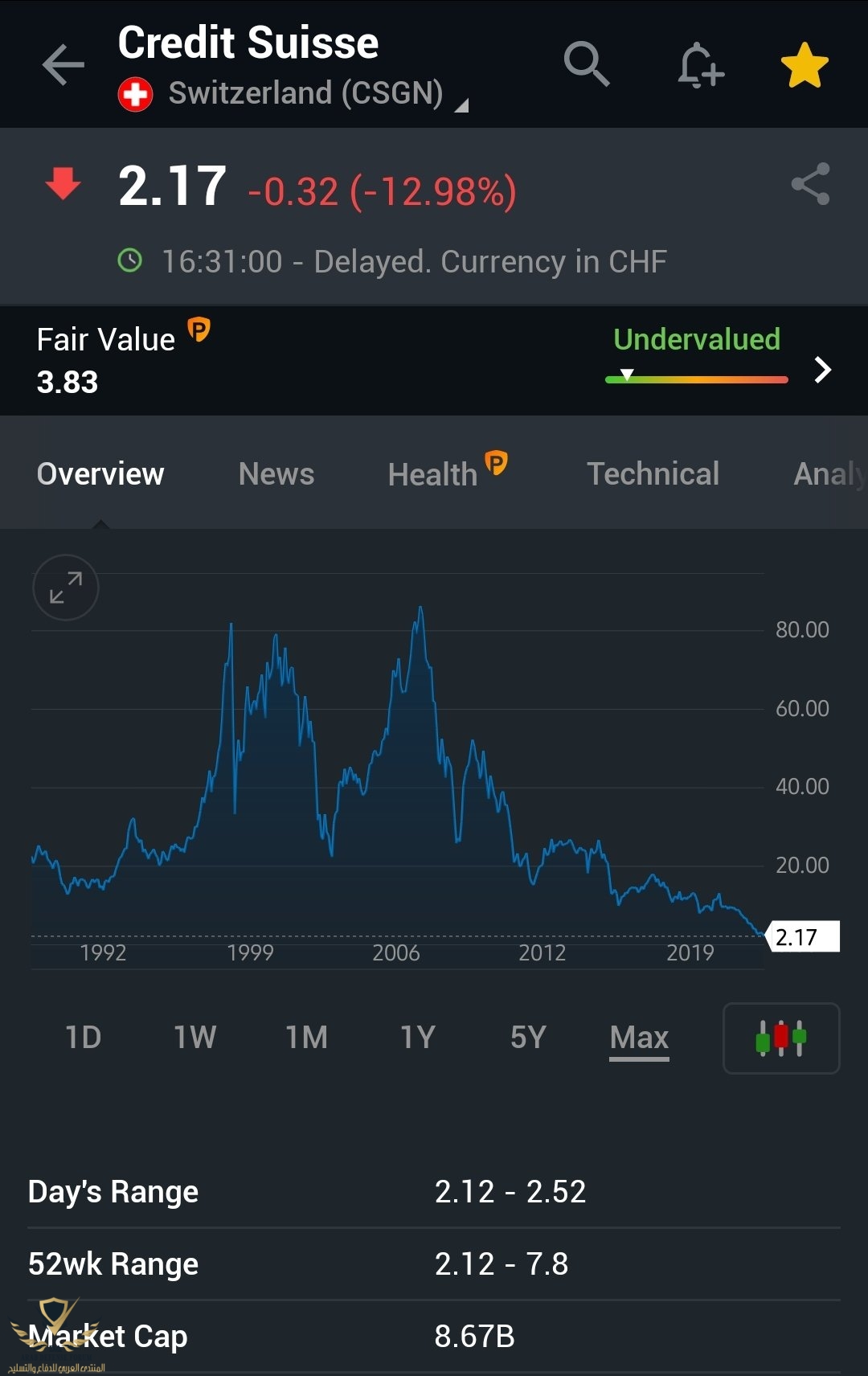Select the Overview tab
This screenshot has width=868, height=1376.
100,474
